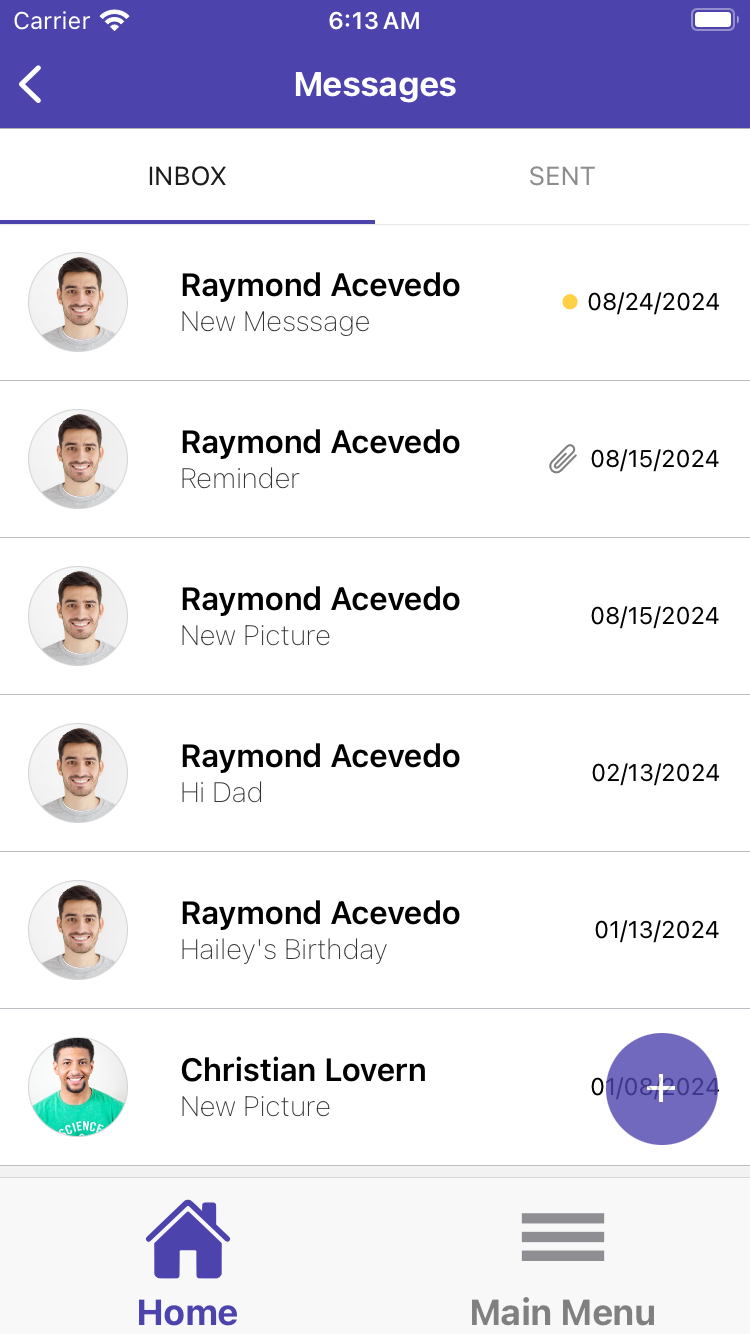The height and width of the screenshot is (1334, 750).
Task: Open the Main Menu
Action: click(563, 1265)
